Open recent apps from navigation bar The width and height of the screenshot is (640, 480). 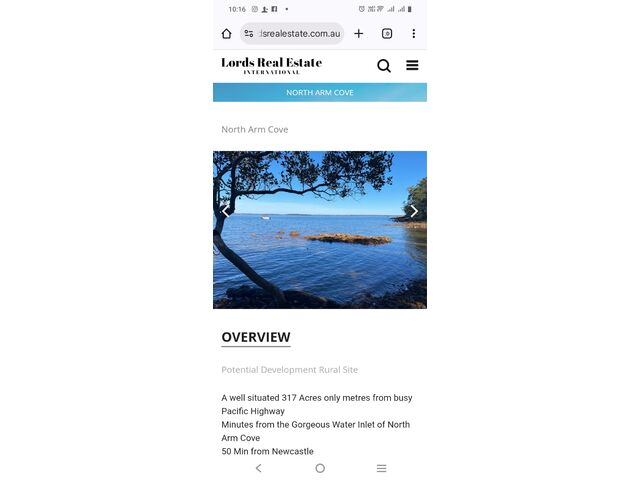coord(381,468)
